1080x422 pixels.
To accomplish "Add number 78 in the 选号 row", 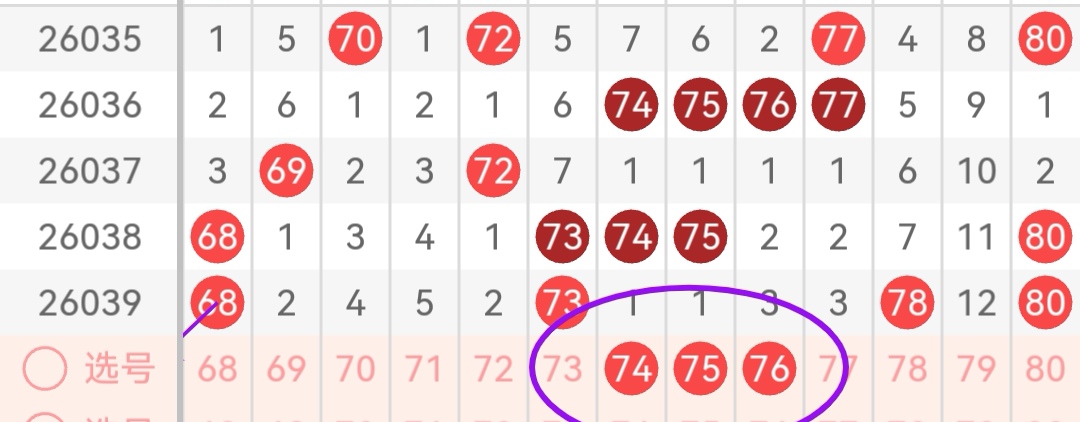I will (907, 370).
